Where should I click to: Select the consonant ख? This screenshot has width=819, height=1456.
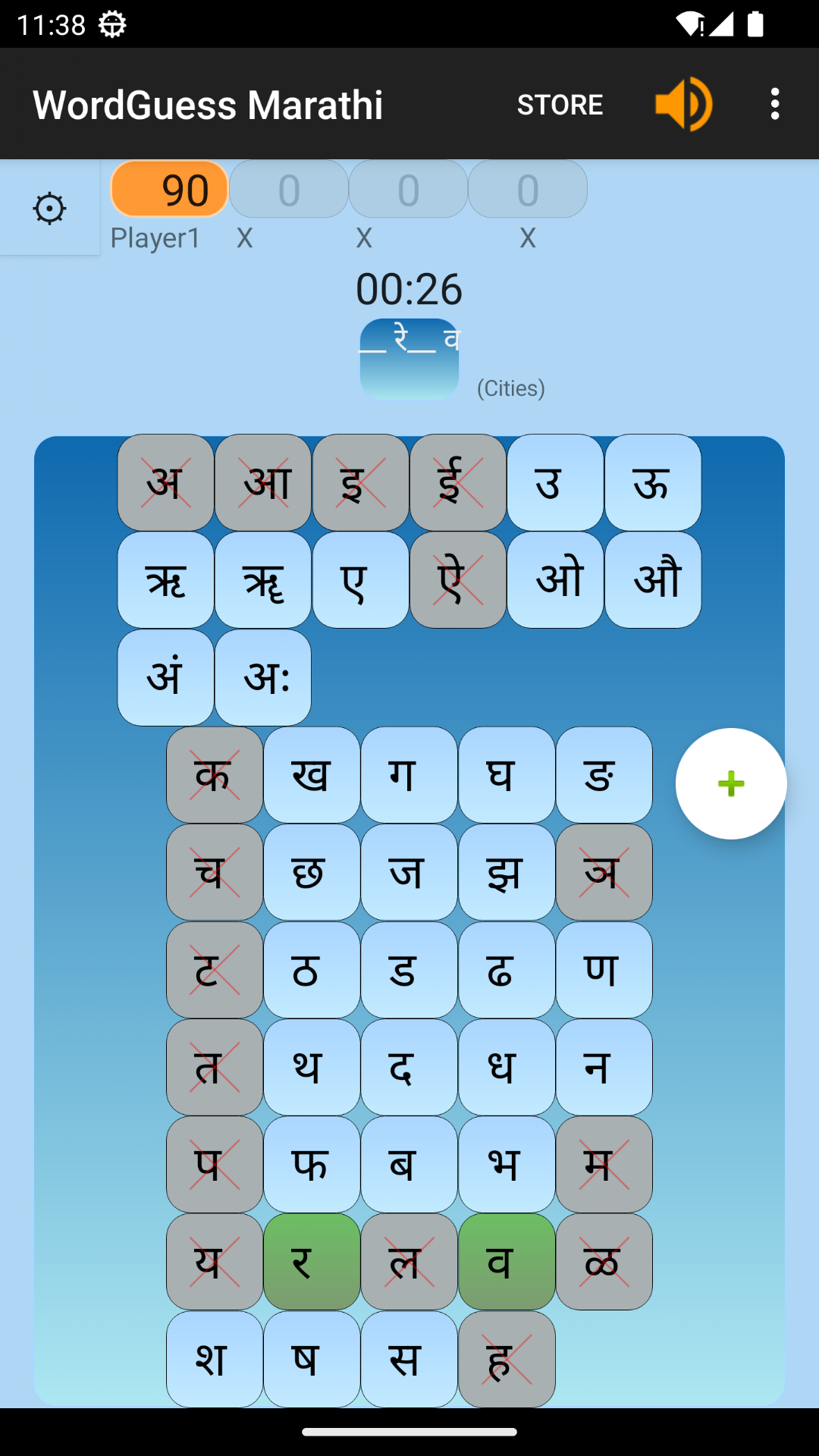[x=312, y=775]
